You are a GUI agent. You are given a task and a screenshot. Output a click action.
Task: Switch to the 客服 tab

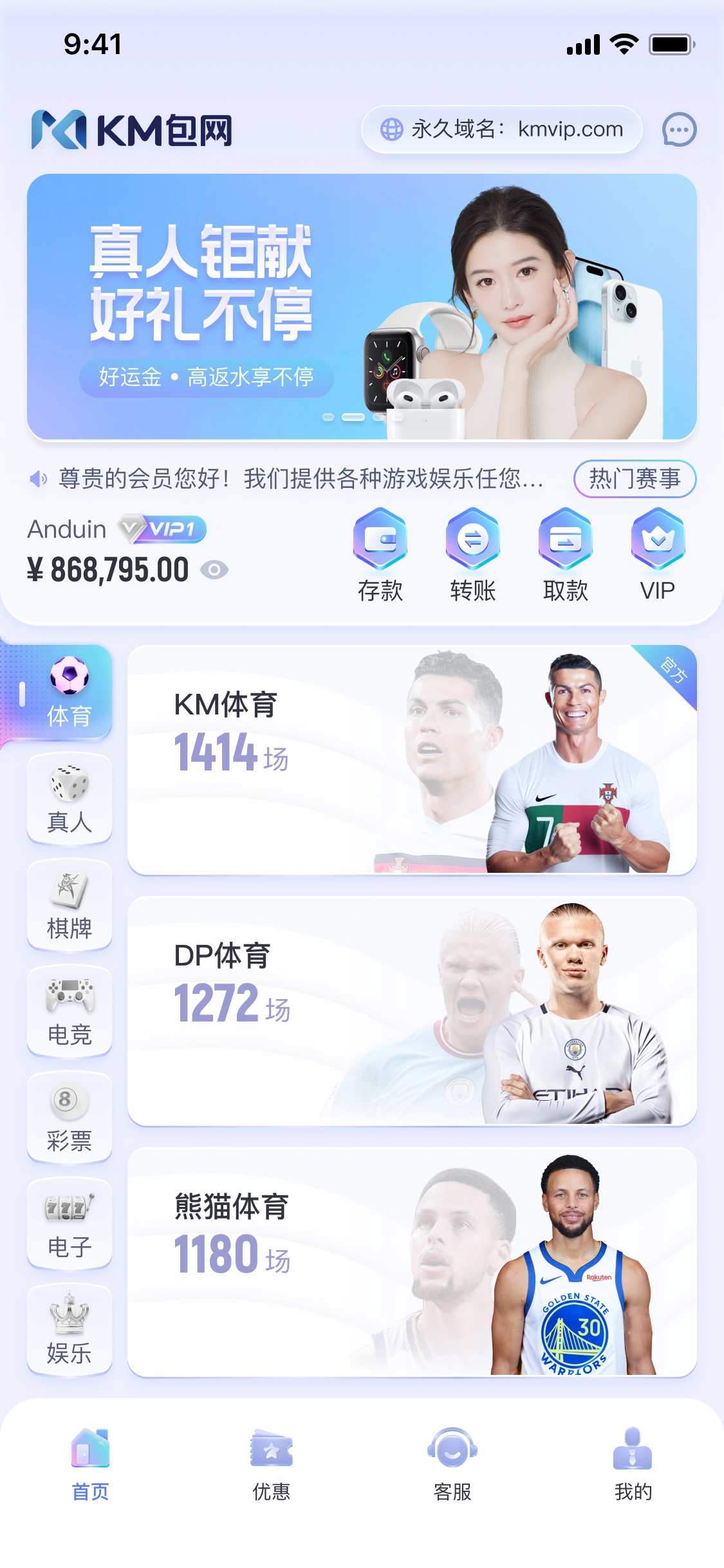[x=452, y=1465]
